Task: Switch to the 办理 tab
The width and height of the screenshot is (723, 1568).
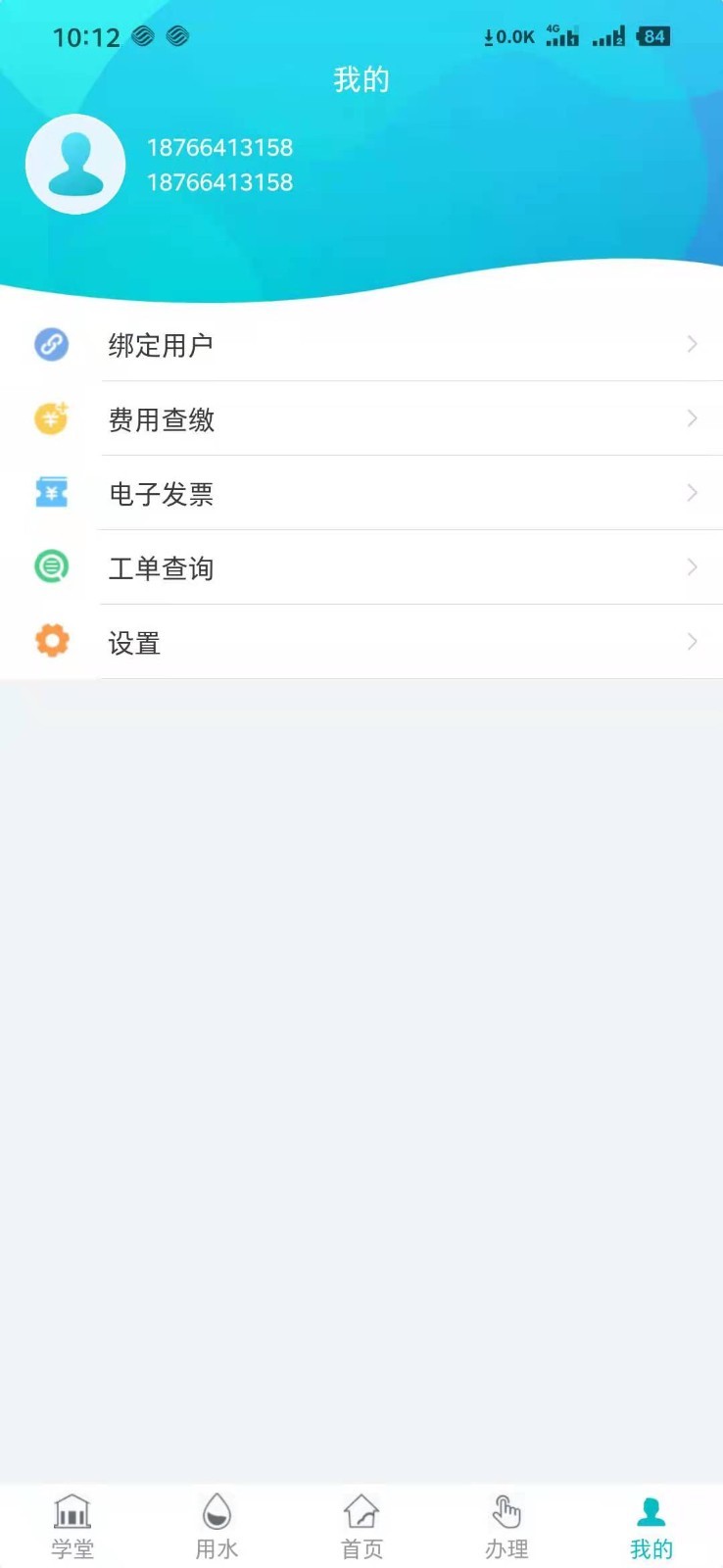Action: [x=506, y=1527]
